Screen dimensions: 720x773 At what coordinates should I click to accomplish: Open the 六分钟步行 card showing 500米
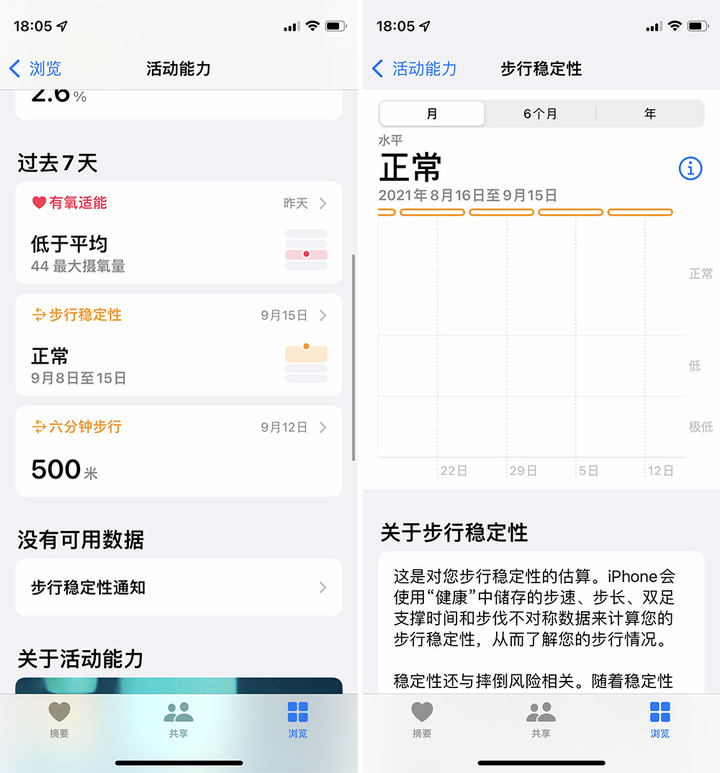pyautogui.click(x=179, y=451)
